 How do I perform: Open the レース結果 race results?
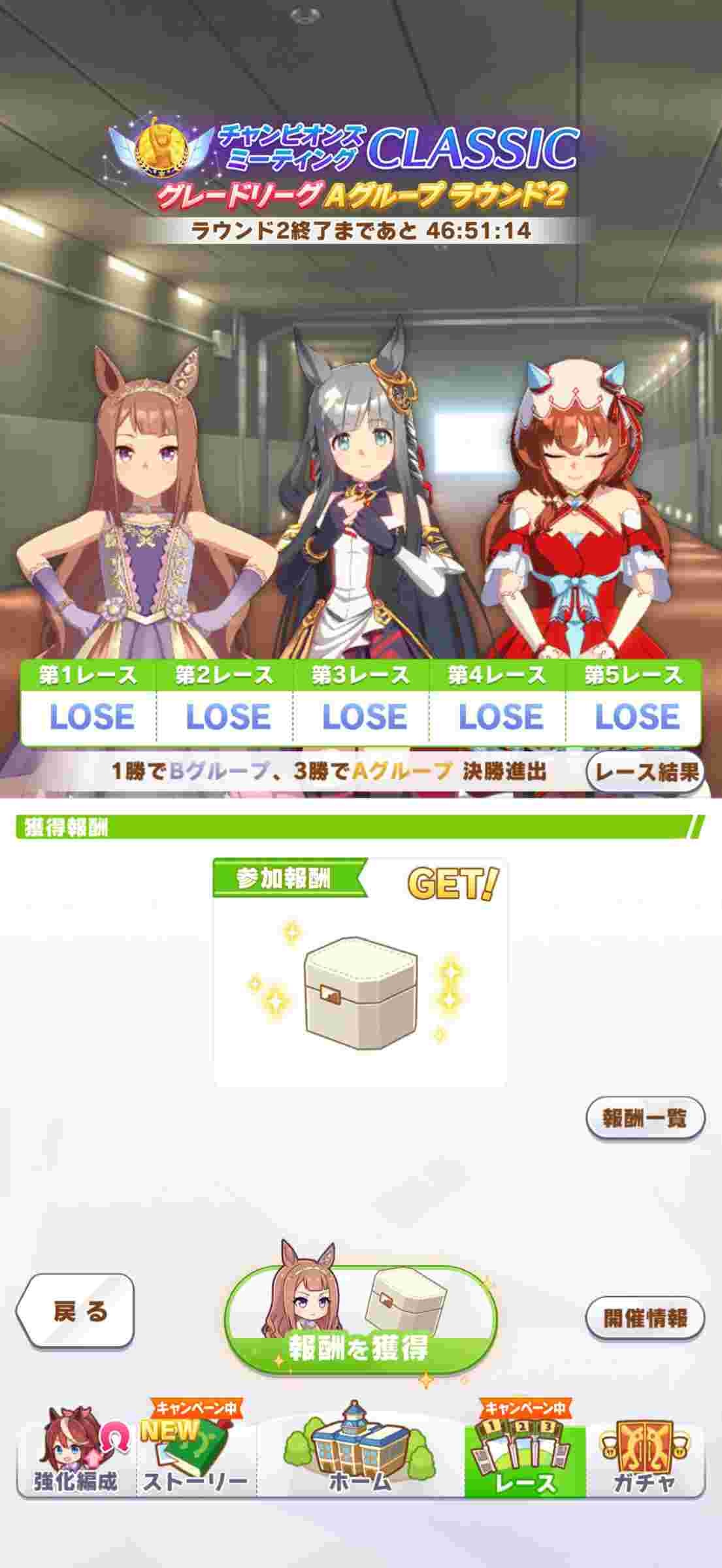click(x=646, y=772)
